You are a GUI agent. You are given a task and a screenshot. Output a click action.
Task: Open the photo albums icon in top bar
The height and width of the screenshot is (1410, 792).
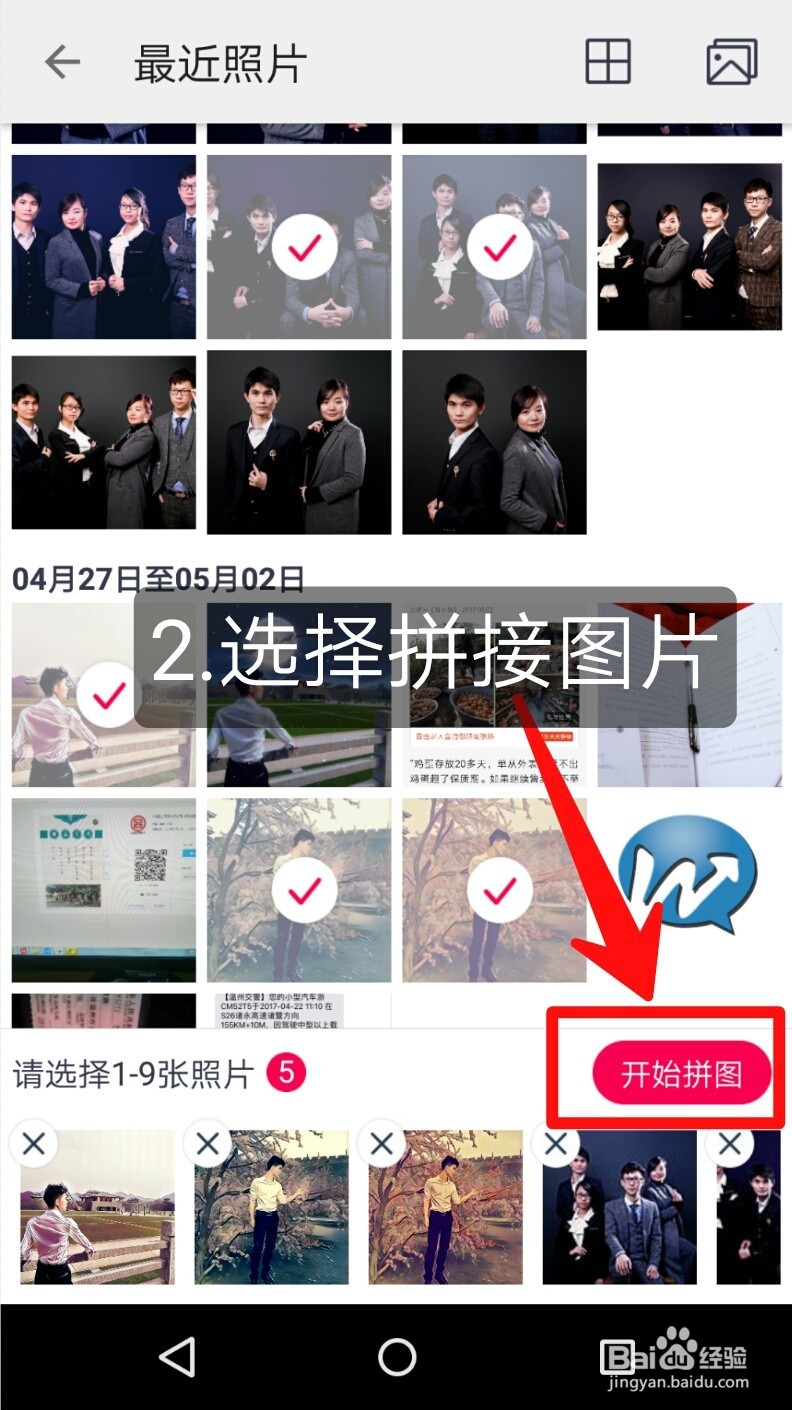[731, 60]
